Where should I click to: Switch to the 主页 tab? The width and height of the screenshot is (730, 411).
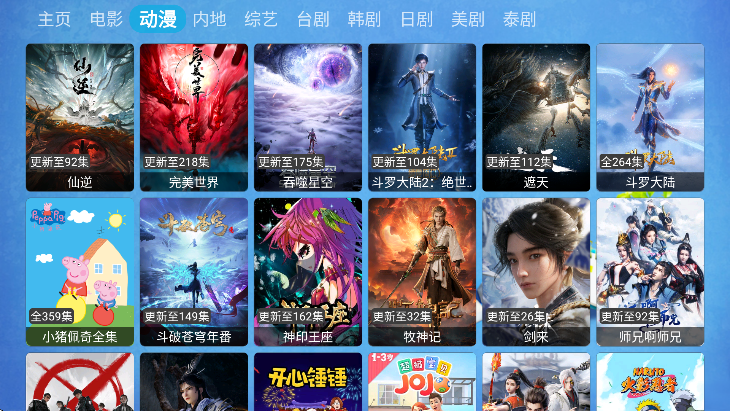[55, 19]
